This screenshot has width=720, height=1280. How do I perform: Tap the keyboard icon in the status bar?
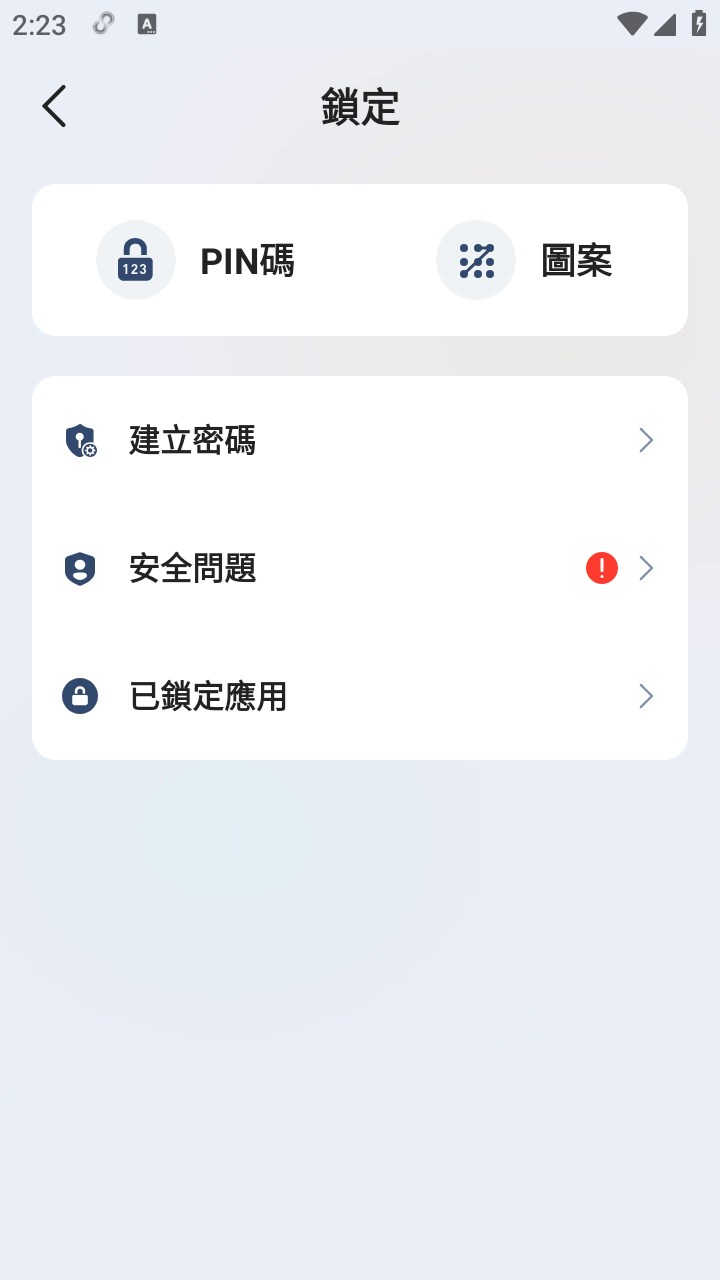pos(146,24)
